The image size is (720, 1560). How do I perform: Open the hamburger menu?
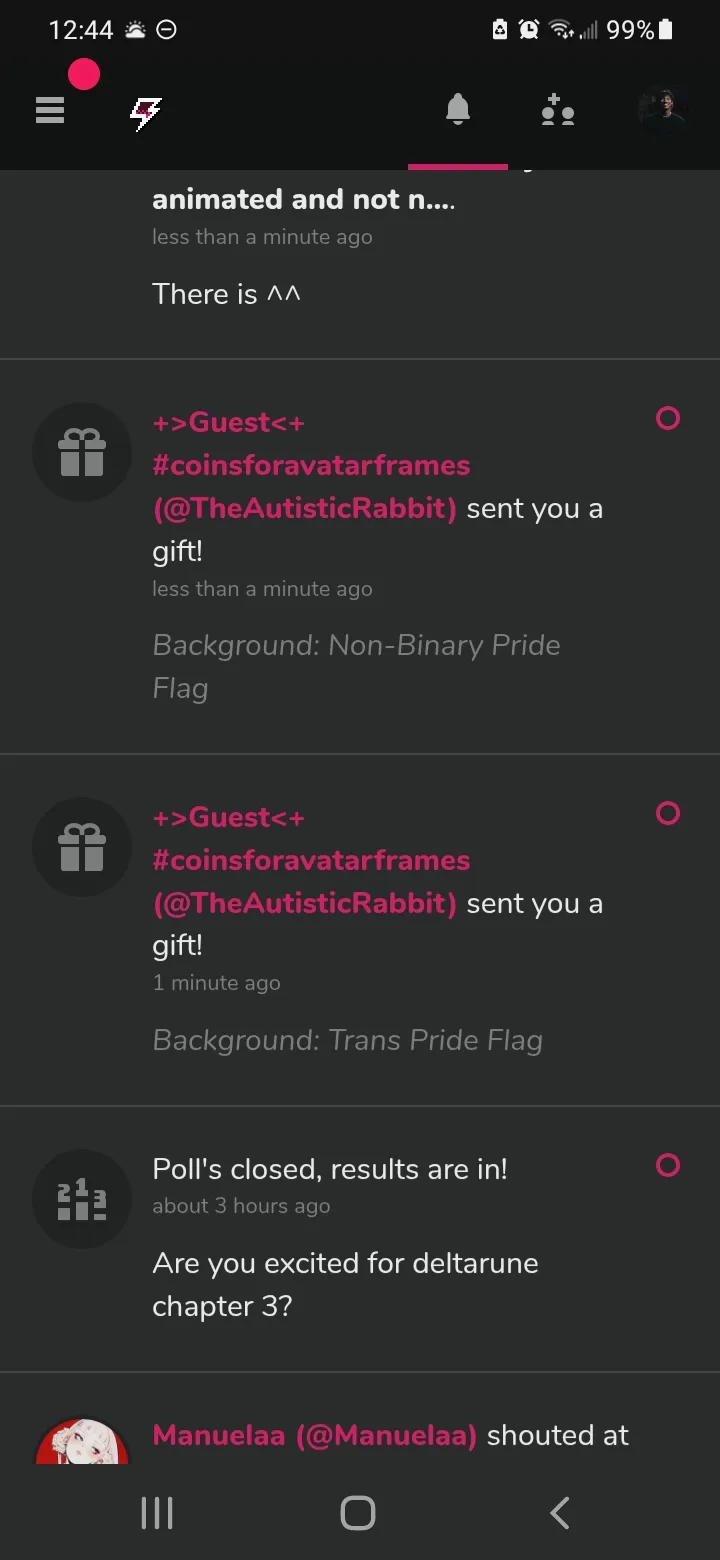tap(50, 110)
